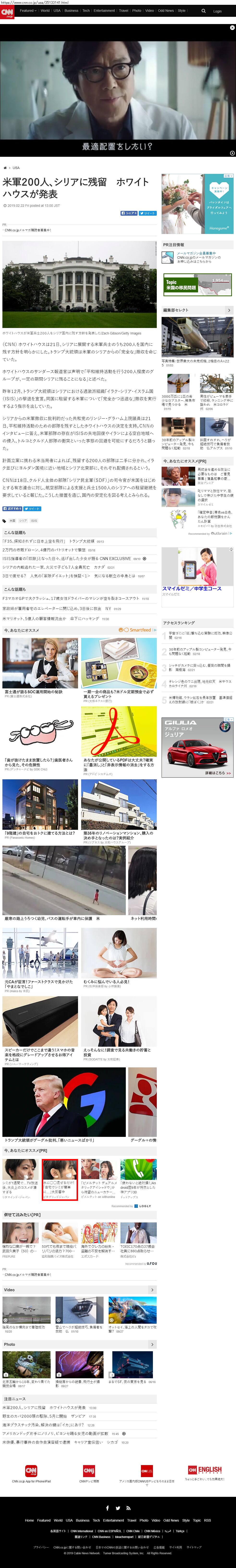The width and height of the screenshot is (236, 1568).
Task: Go to the World section
Action: point(45,10)
